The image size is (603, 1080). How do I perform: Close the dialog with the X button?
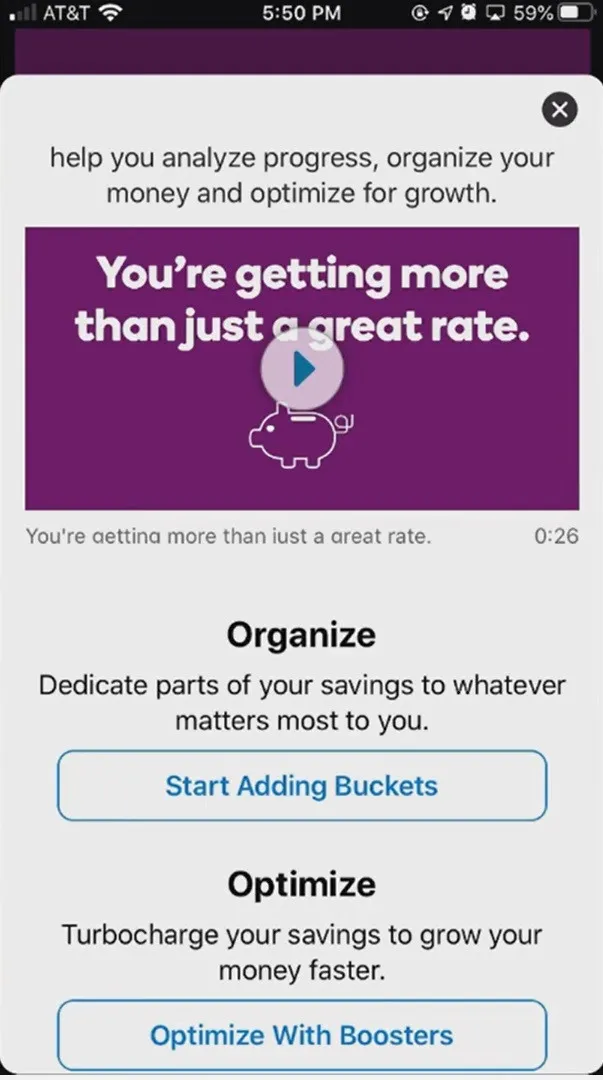(560, 109)
